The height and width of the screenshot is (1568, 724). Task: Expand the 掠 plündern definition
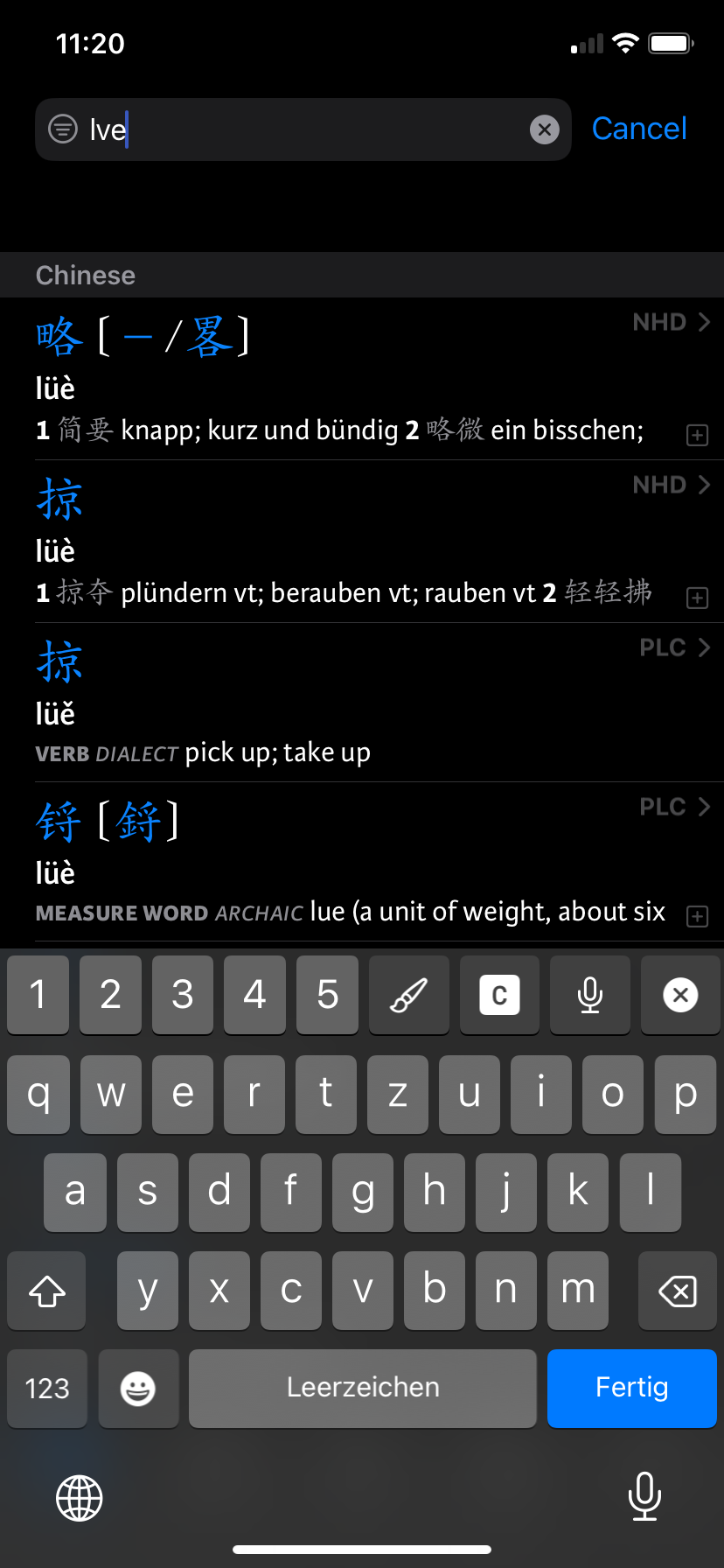697,598
